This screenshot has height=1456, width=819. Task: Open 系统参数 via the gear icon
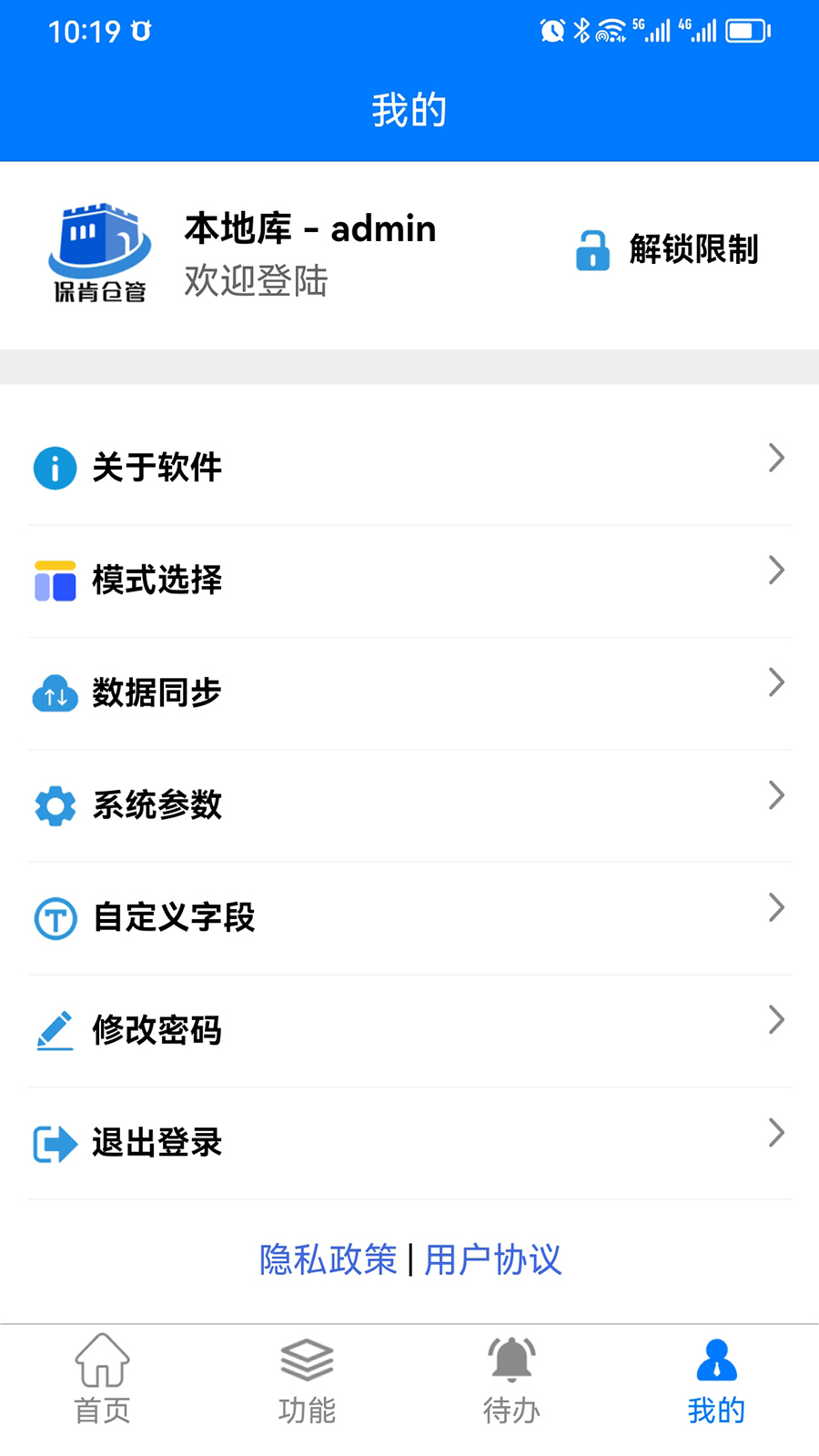click(x=54, y=805)
